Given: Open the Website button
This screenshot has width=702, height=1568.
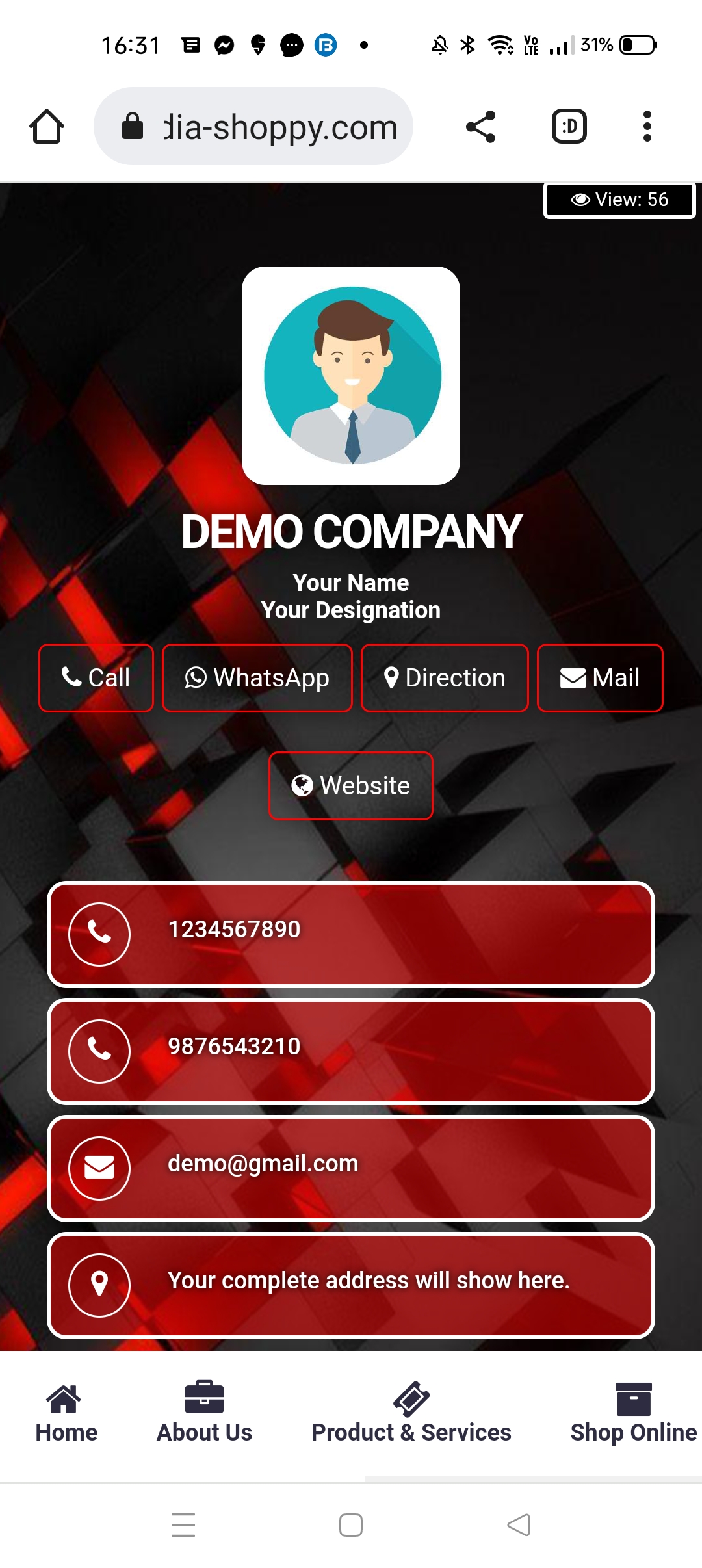Looking at the screenshot, I should [x=351, y=785].
